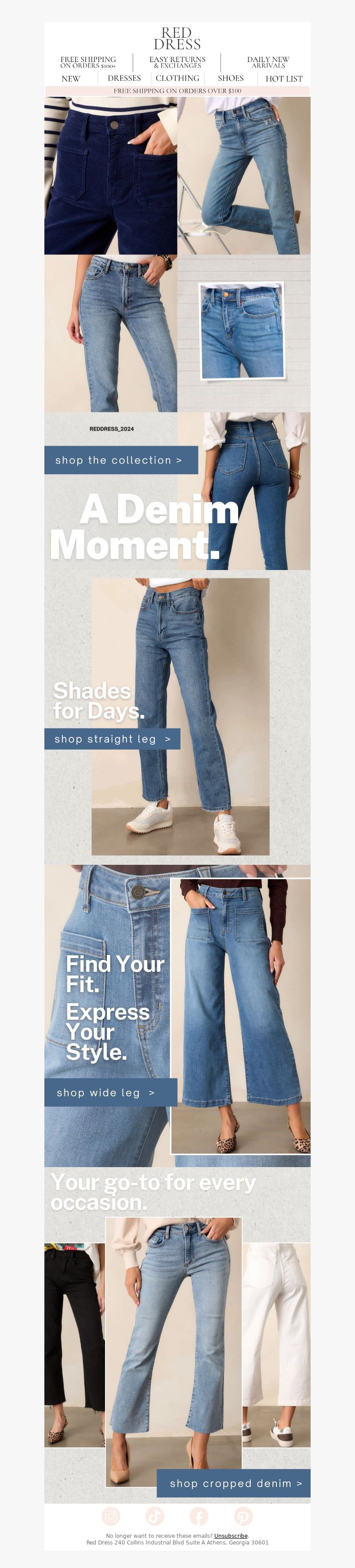355x1568 pixels.
Task: View Daily New Arrivals
Action: tap(268, 62)
